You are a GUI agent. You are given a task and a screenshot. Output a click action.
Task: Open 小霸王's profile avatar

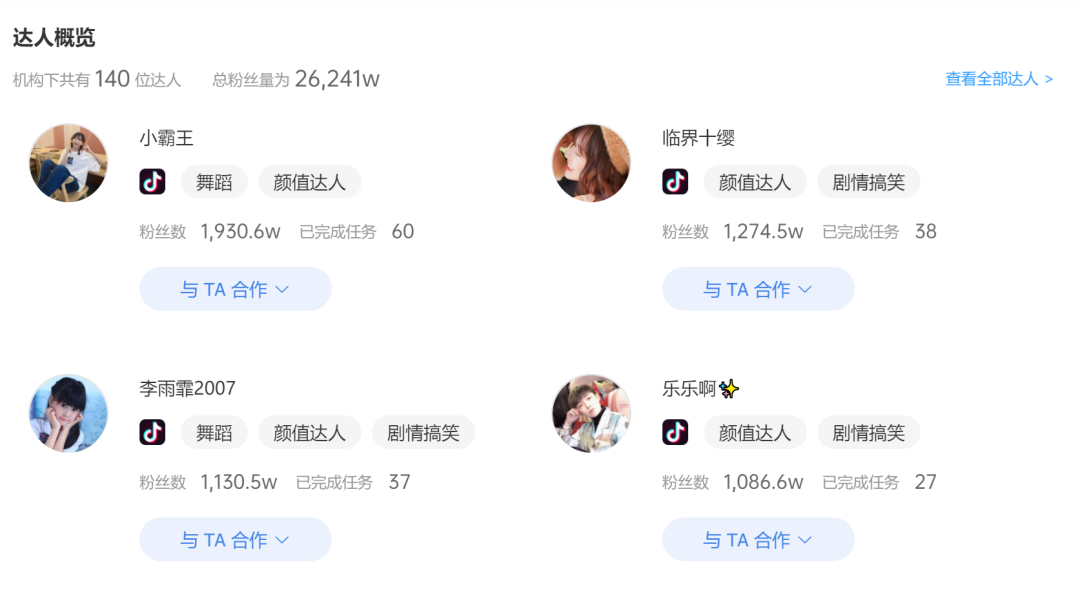68,163
